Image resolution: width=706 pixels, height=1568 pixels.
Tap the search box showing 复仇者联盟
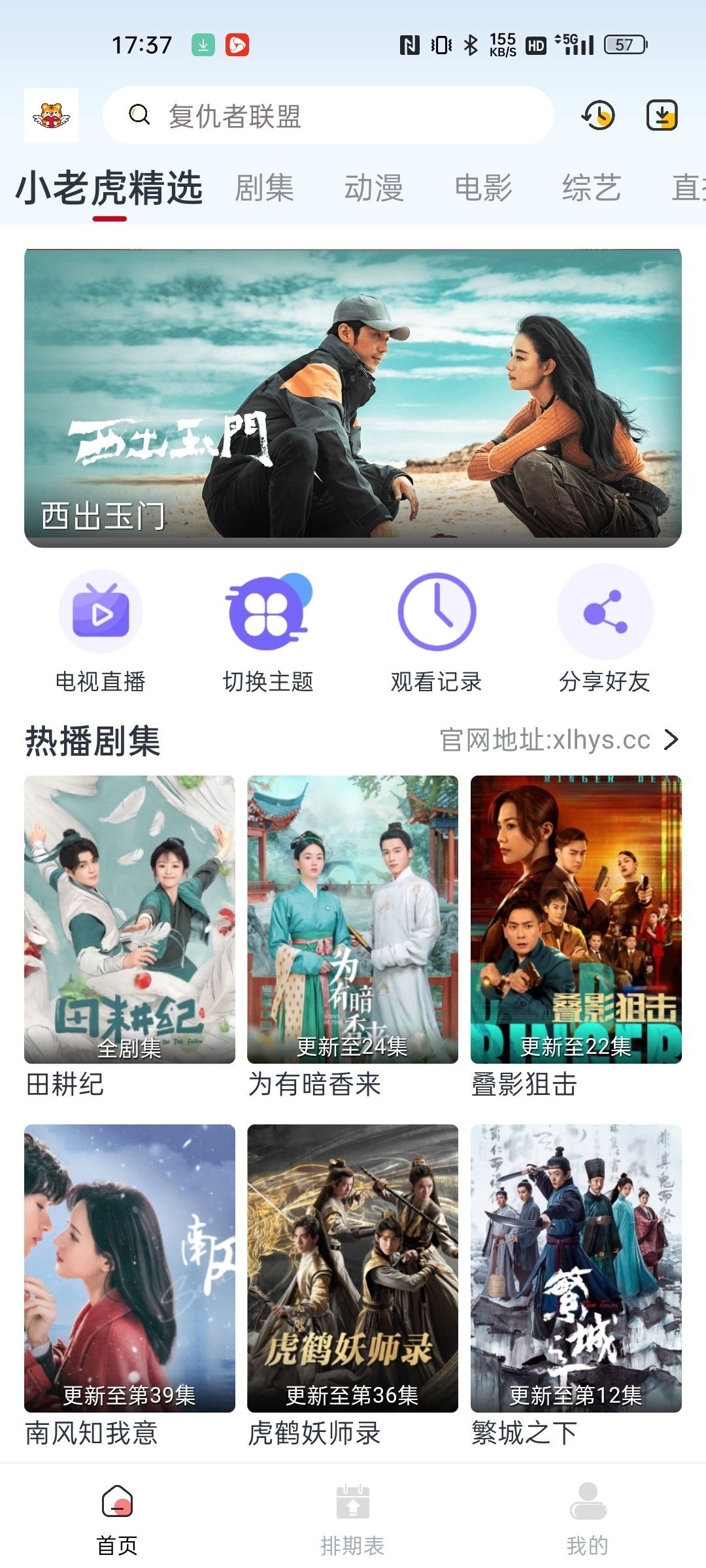[x=328, y=116]
